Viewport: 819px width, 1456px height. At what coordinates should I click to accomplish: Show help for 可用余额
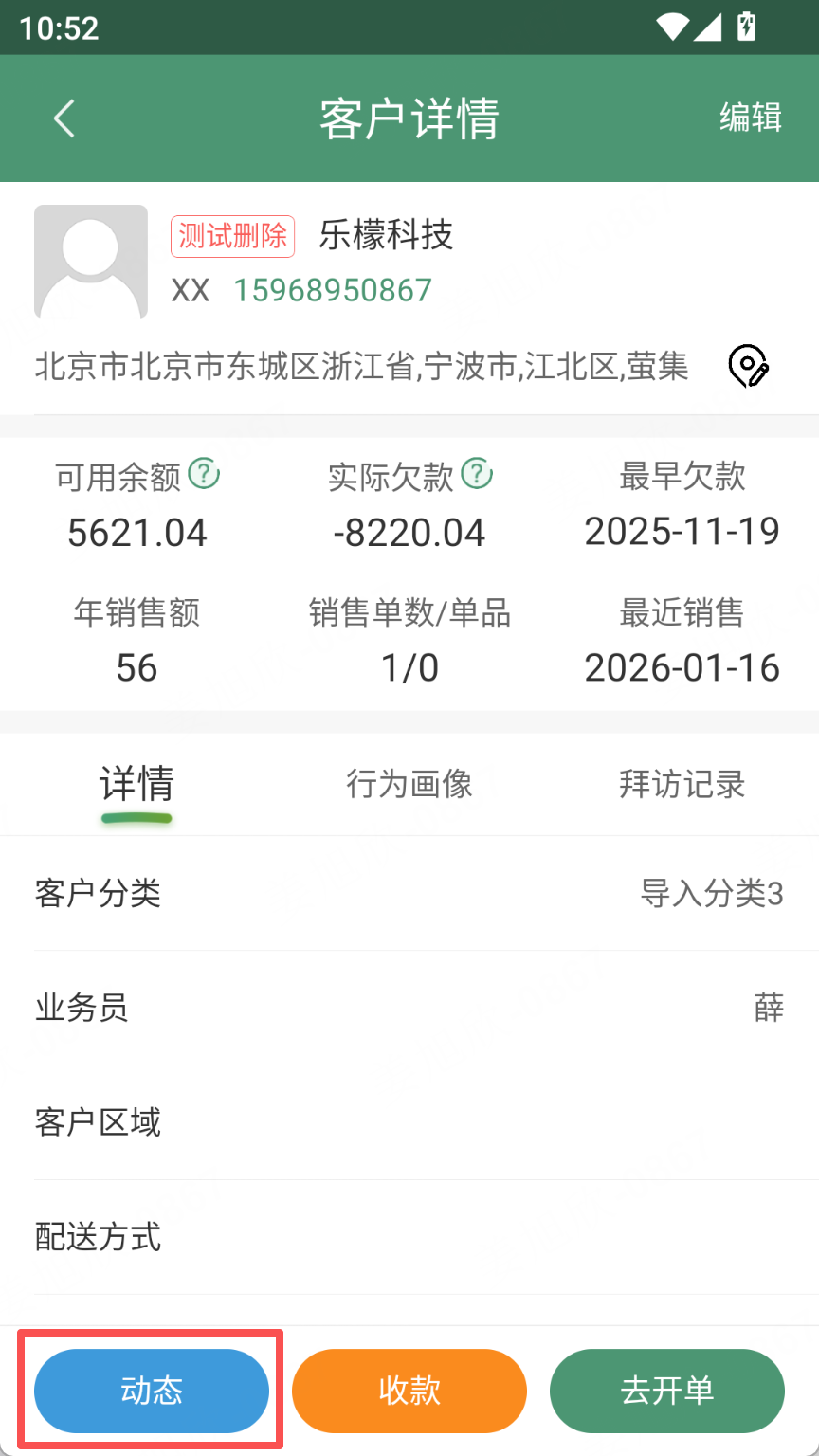(x=204, y=472)
